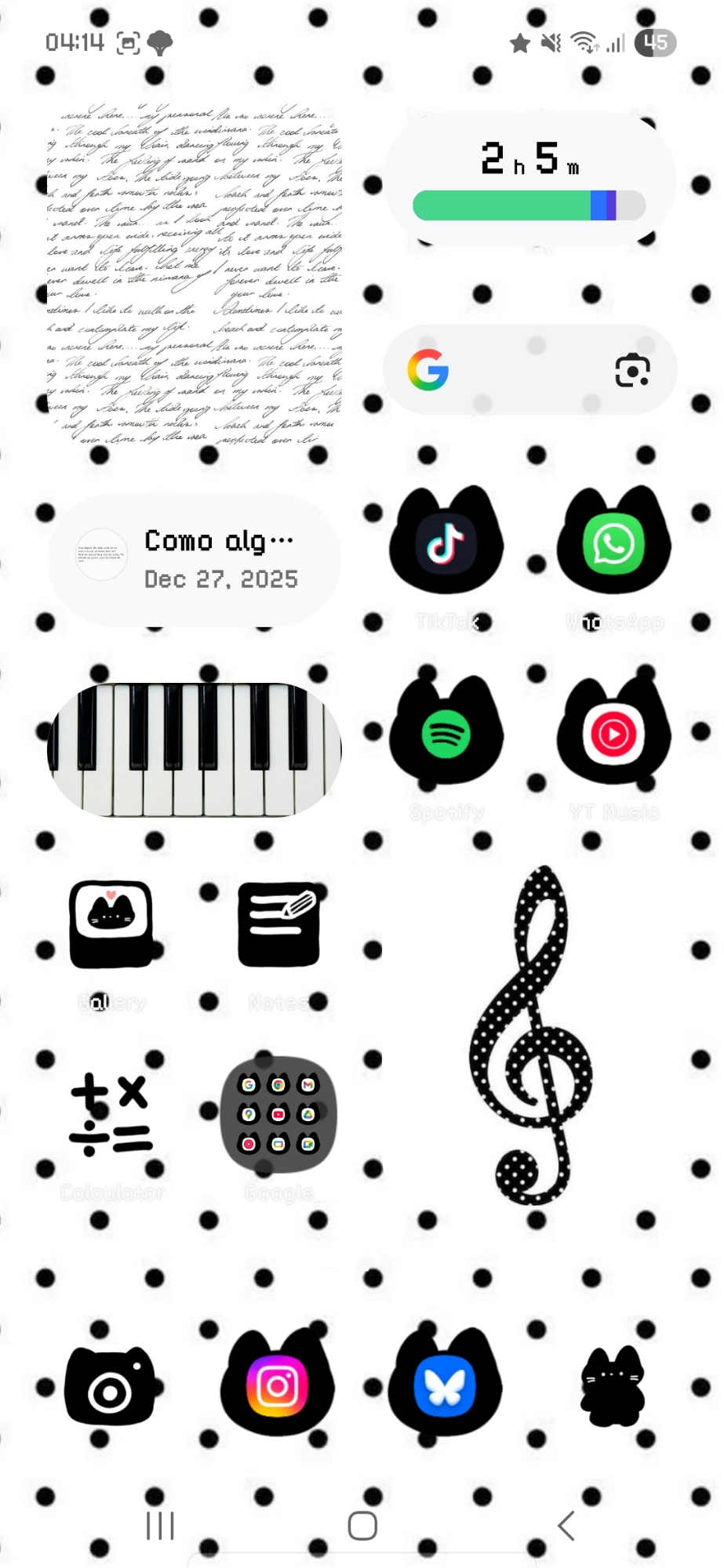The height and width of the screenshot is (1568, 724).
Task: Open the Calculator
Action: pyautogui.click(x=111, y=1115)
